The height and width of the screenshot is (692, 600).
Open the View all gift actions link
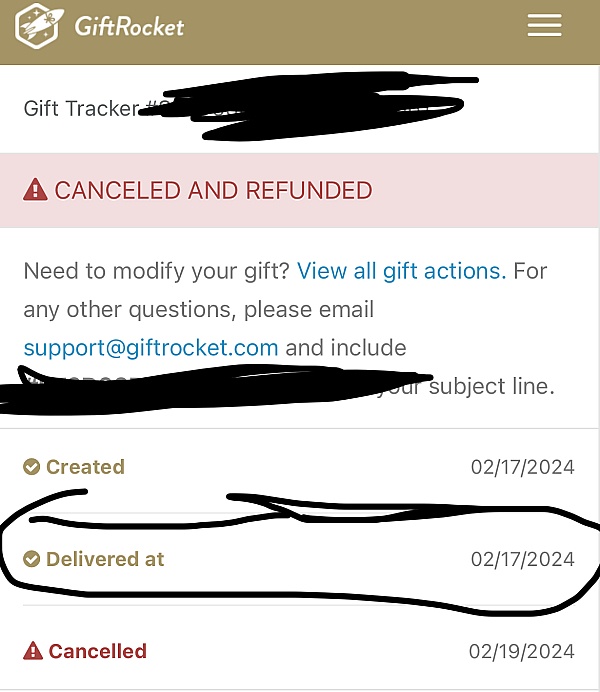[400, 271]
